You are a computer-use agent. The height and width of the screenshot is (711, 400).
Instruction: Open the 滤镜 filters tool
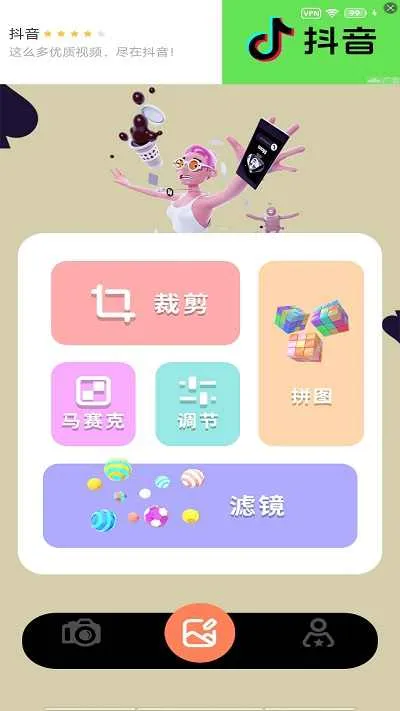pos(200,506)
